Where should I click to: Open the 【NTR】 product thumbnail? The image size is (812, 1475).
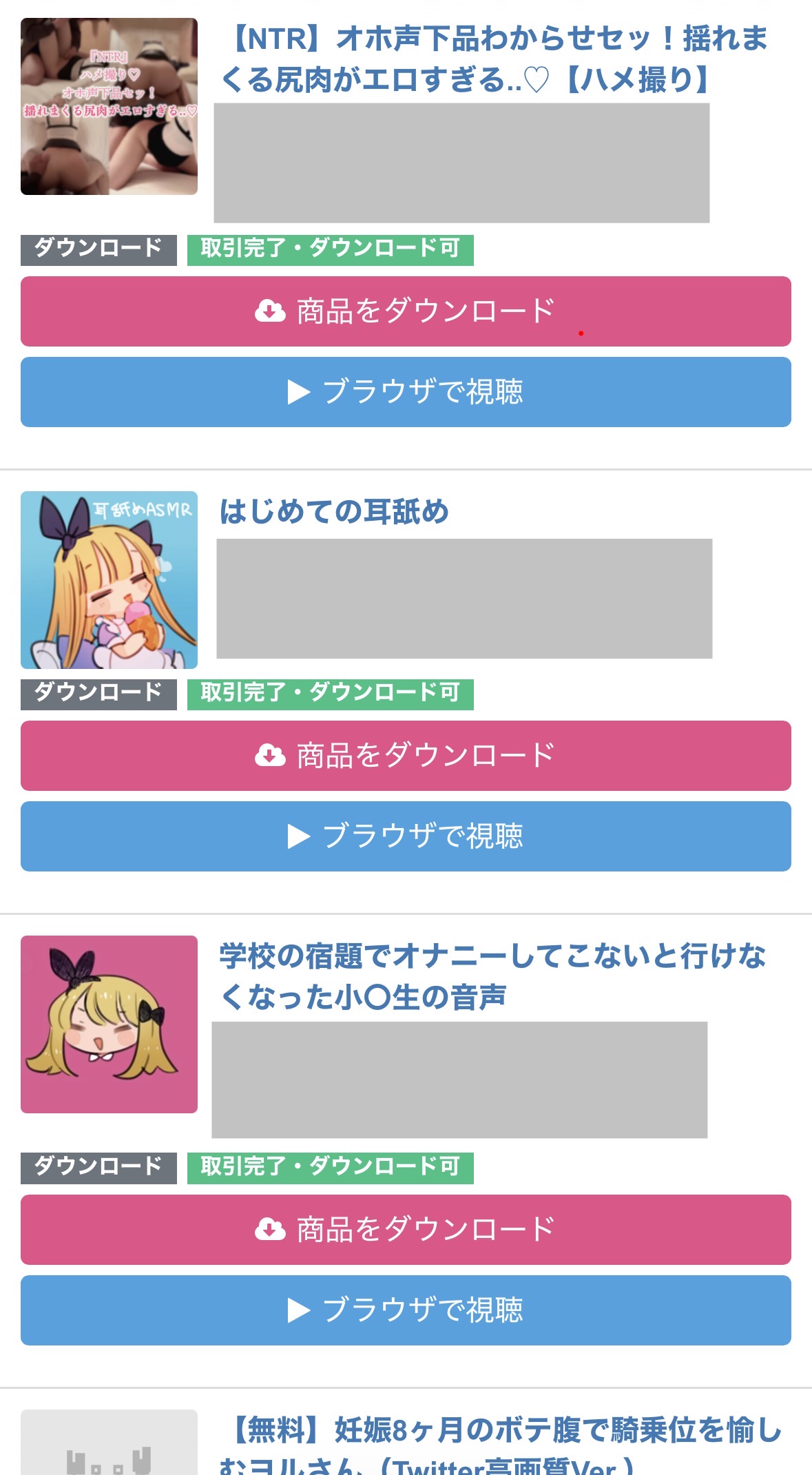point(109,107)
